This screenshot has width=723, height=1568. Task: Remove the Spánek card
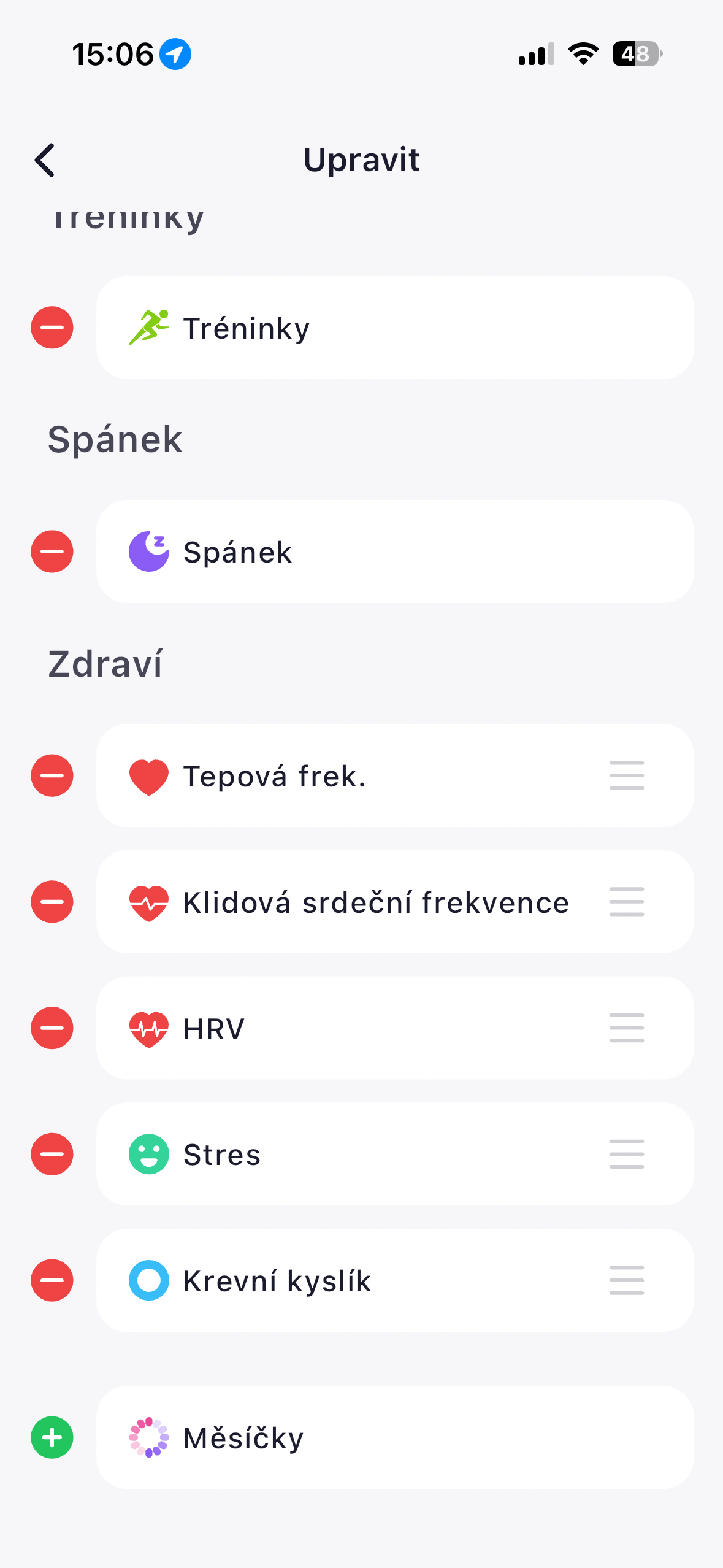click(52, 551)
